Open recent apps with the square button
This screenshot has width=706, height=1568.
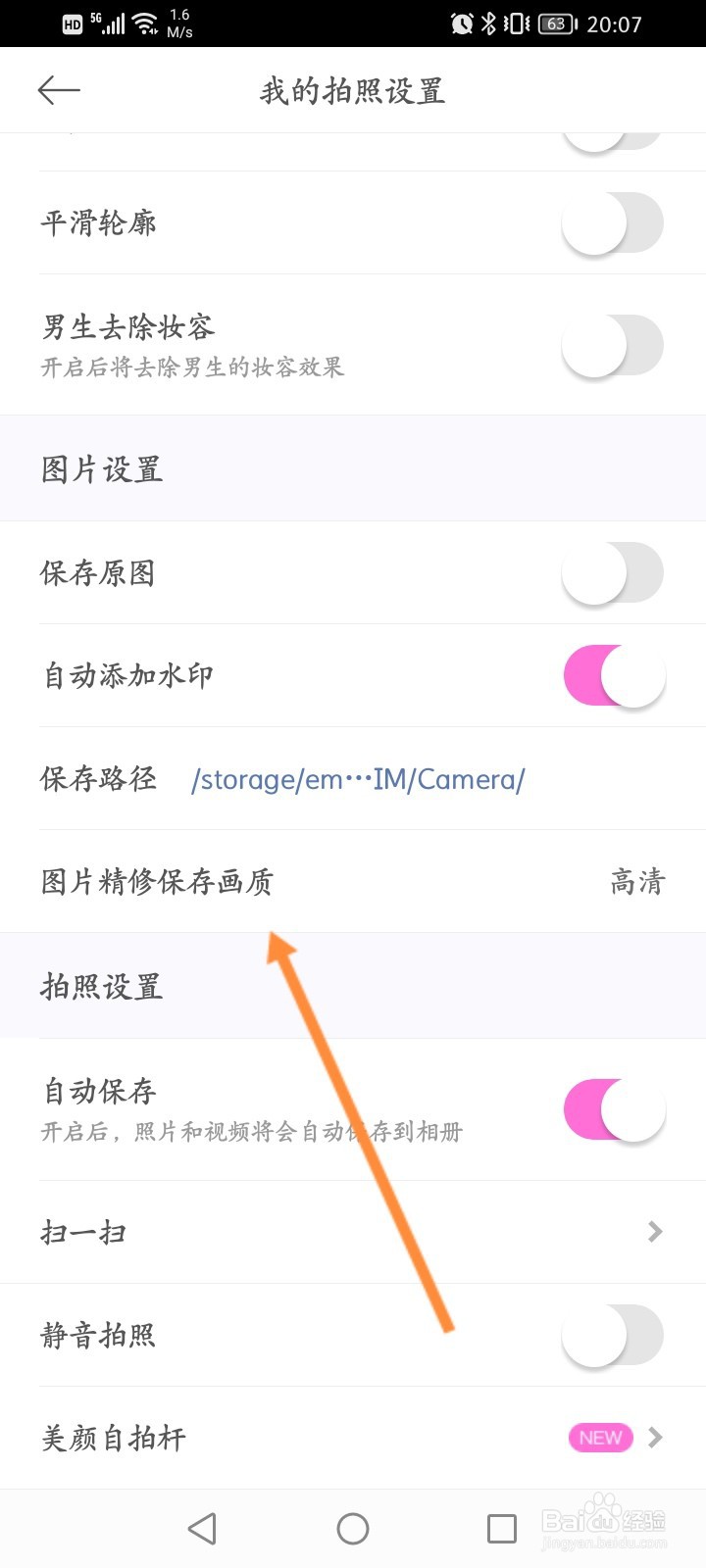501,1528
